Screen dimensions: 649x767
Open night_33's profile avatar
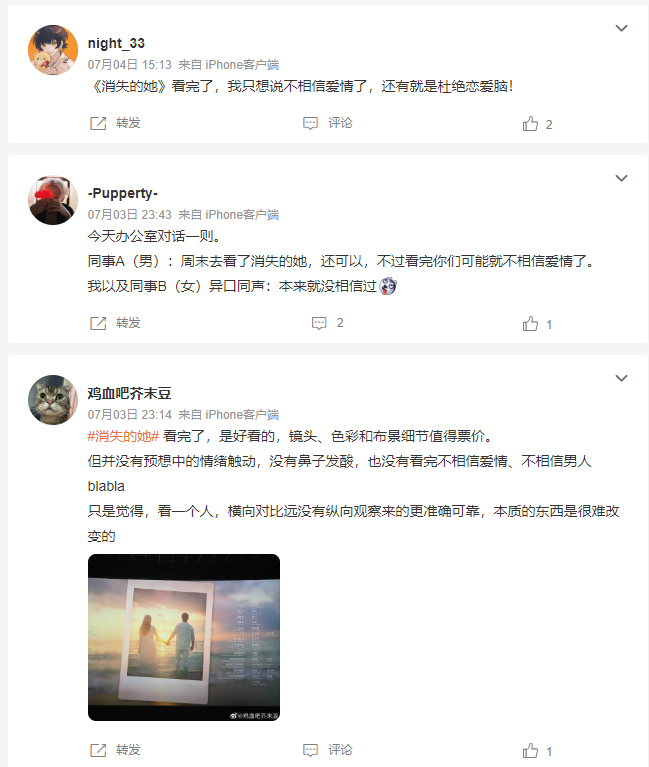point(53,50)
